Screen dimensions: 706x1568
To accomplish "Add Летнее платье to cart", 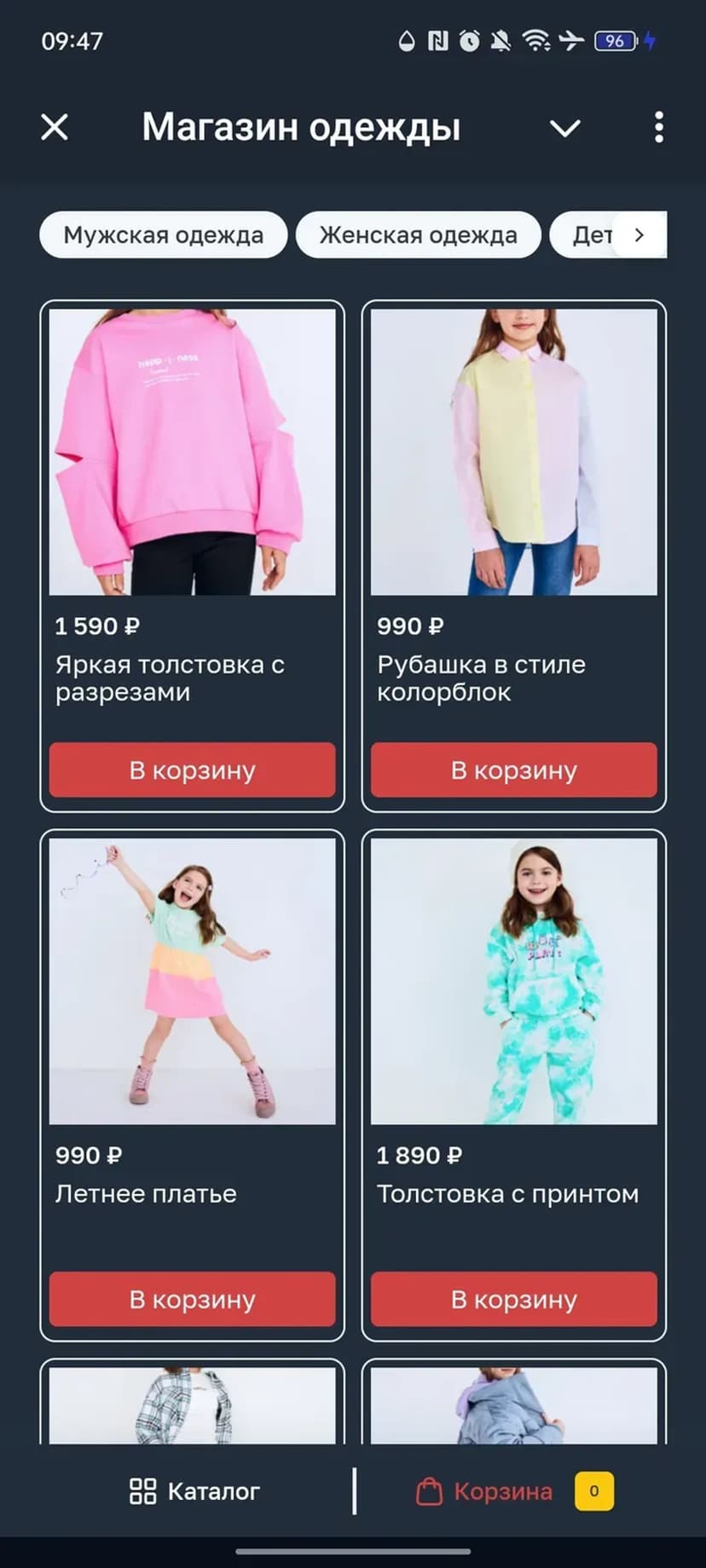I will pos(192,1300).
